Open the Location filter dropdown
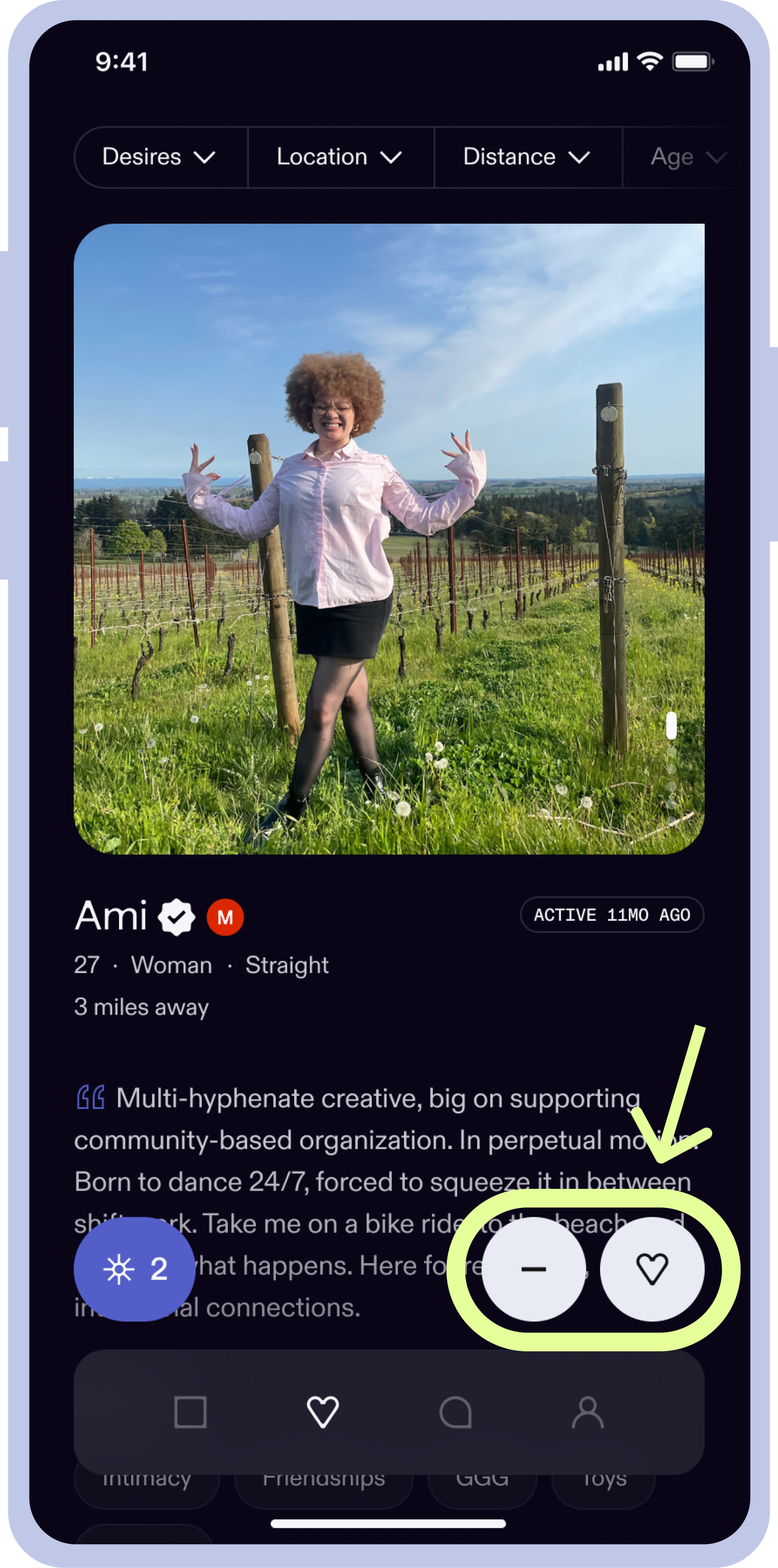The width and height of the screenshot is (778, 1568). point(339,157)
